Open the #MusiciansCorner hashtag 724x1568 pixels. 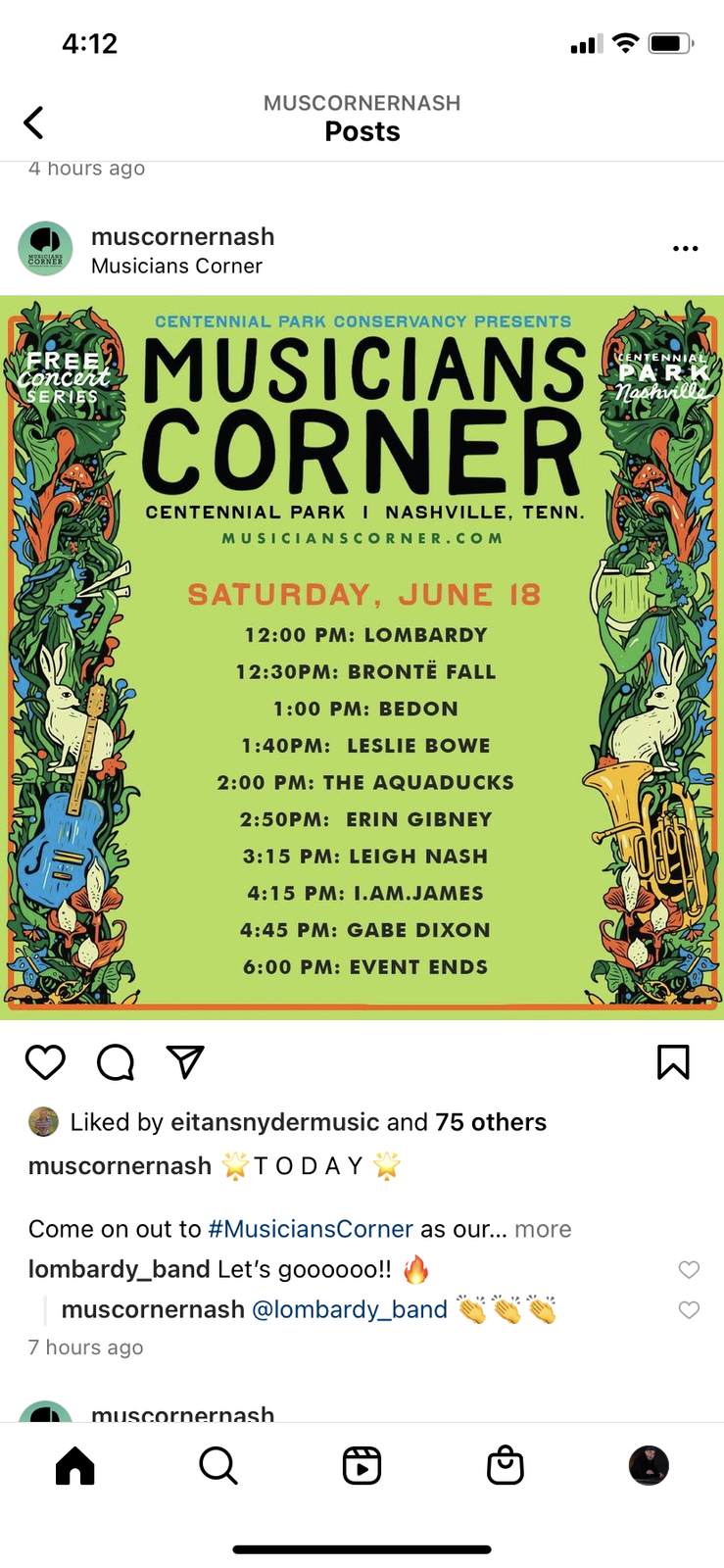(311, 1229)
